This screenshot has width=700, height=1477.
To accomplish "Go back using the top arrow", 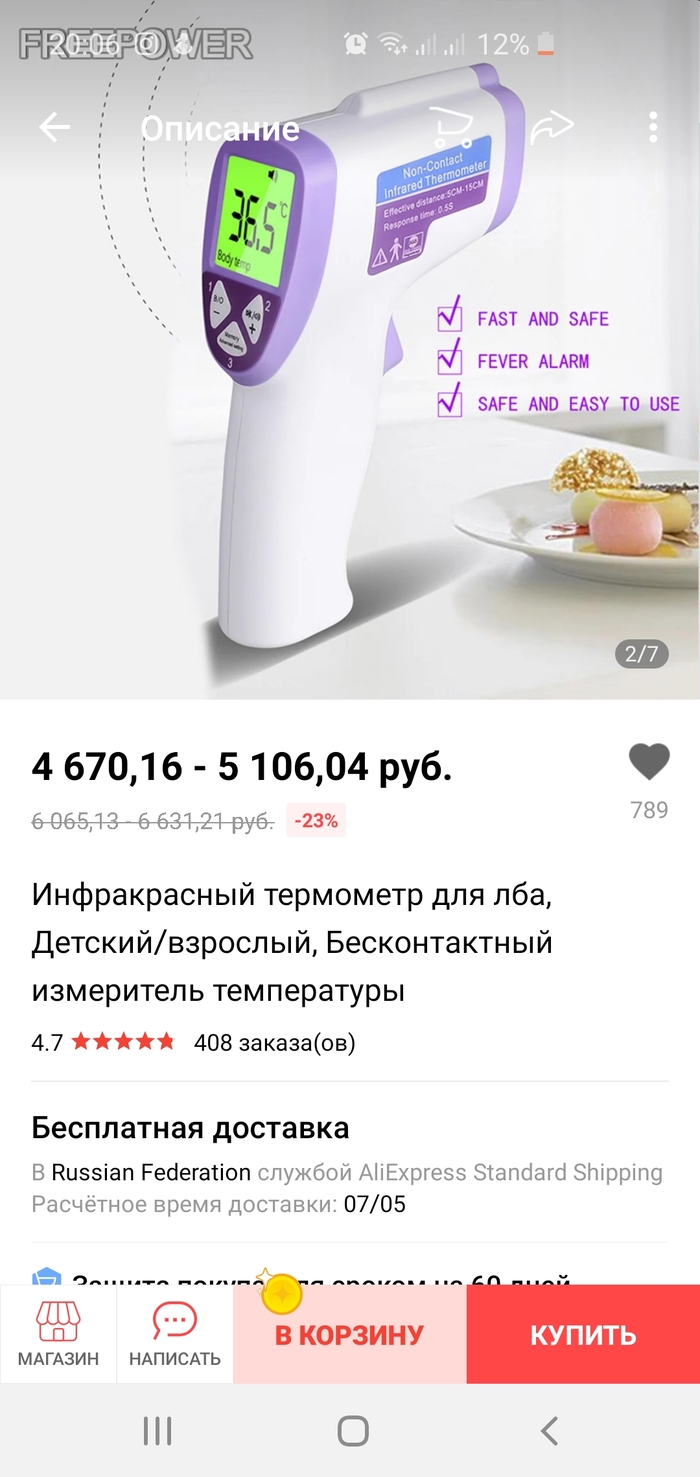I will coord(54,128).
